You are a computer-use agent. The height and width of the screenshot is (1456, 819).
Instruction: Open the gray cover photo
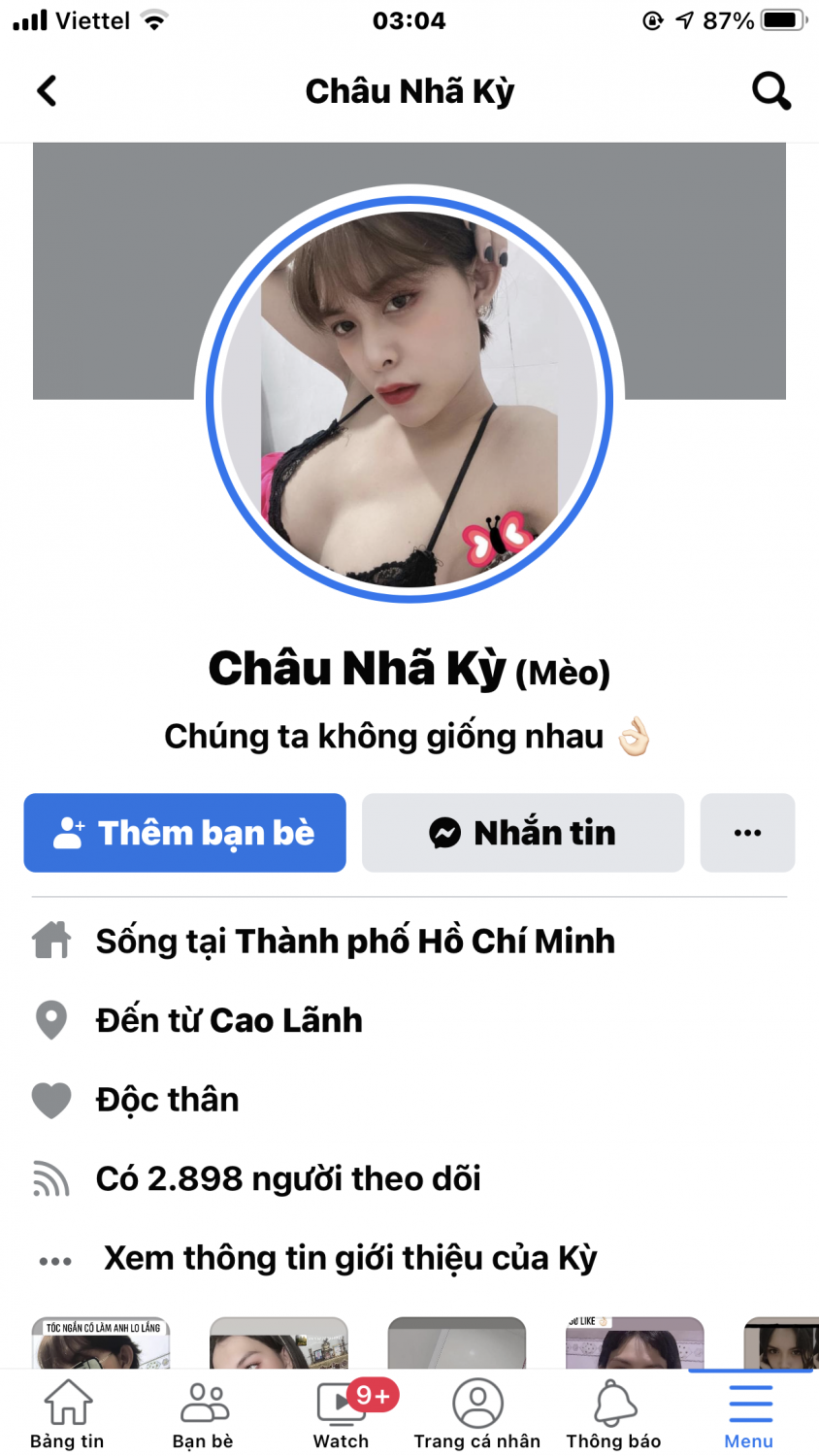pos(107,272)
